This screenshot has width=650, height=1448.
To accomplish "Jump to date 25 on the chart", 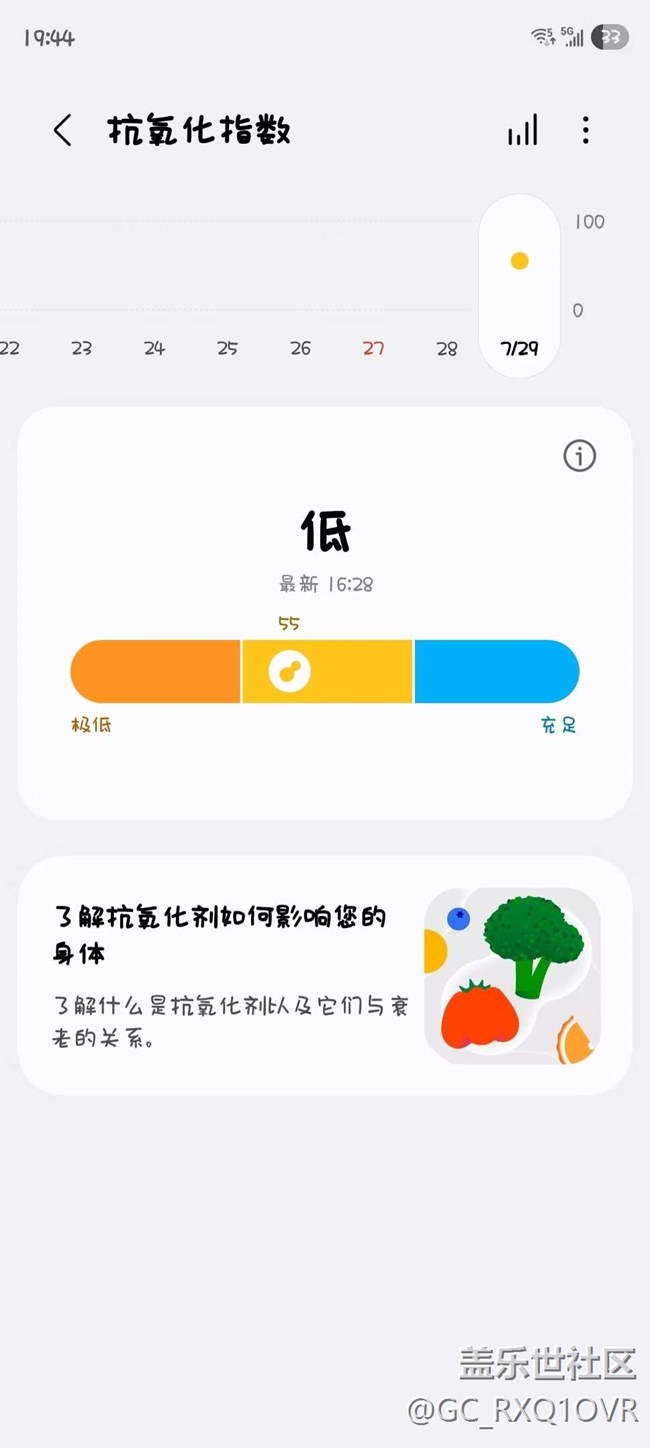I will tap(227, 348).
